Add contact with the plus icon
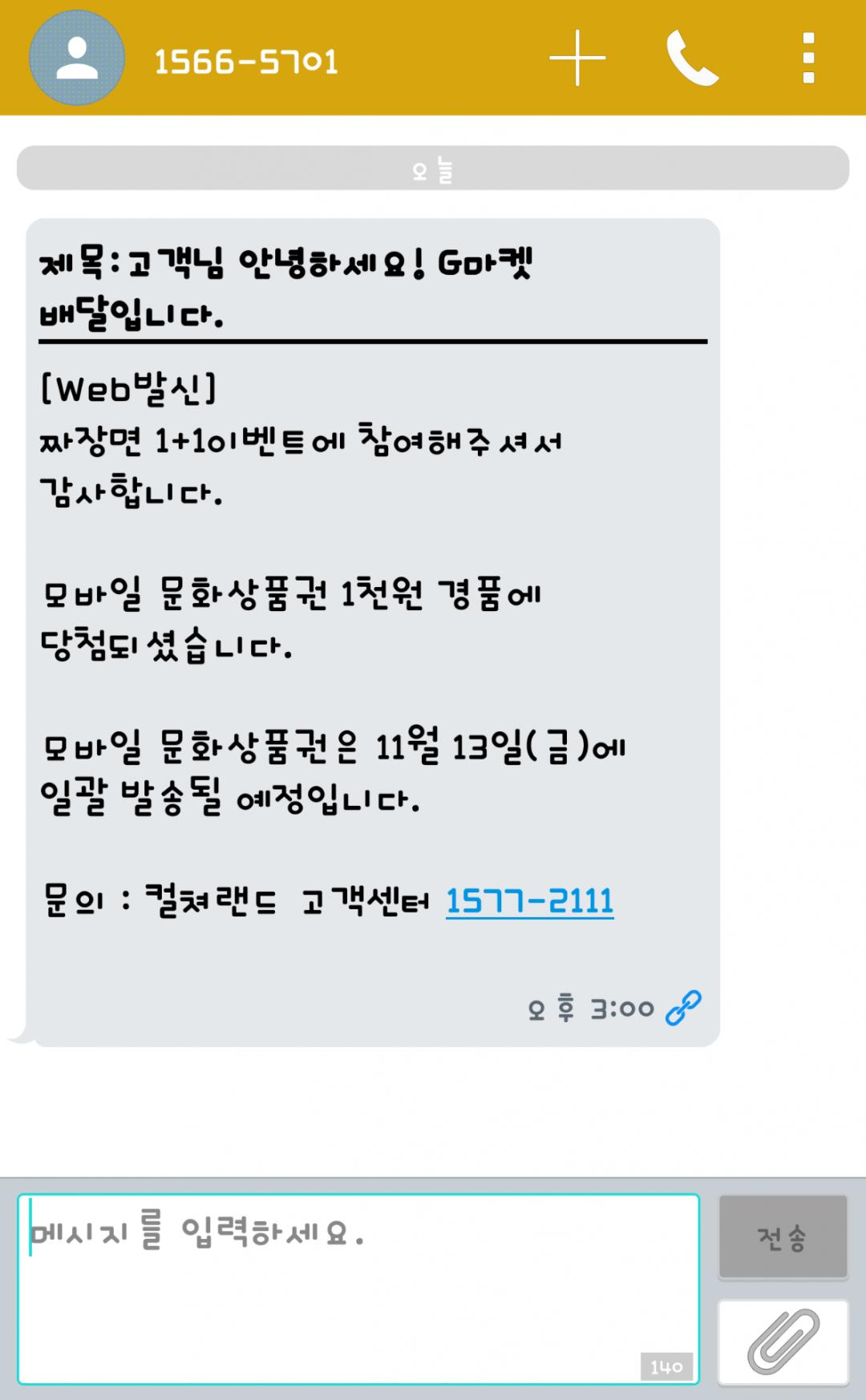This screenshot has height=1400, width=866. pyautogui.click(x=577, y=58)
